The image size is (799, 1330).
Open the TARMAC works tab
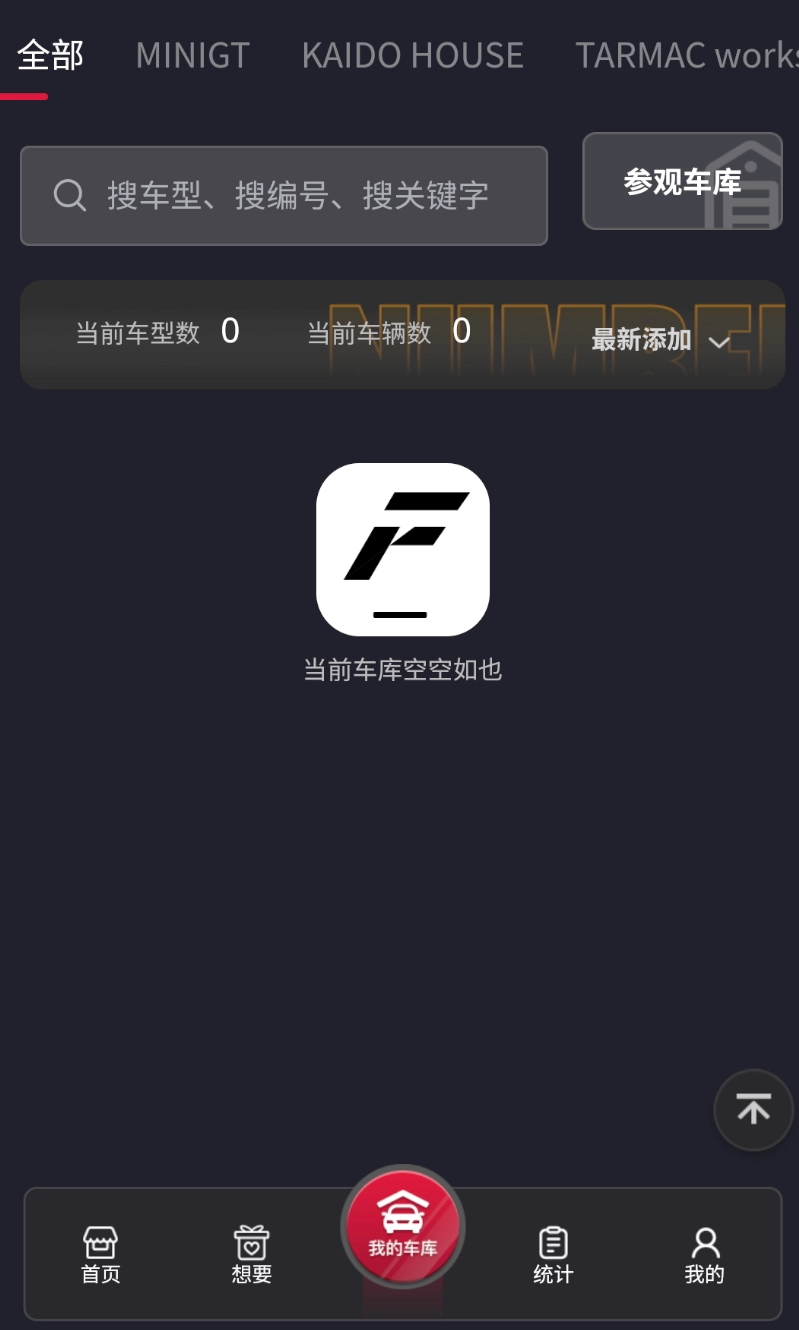point(686,55)
